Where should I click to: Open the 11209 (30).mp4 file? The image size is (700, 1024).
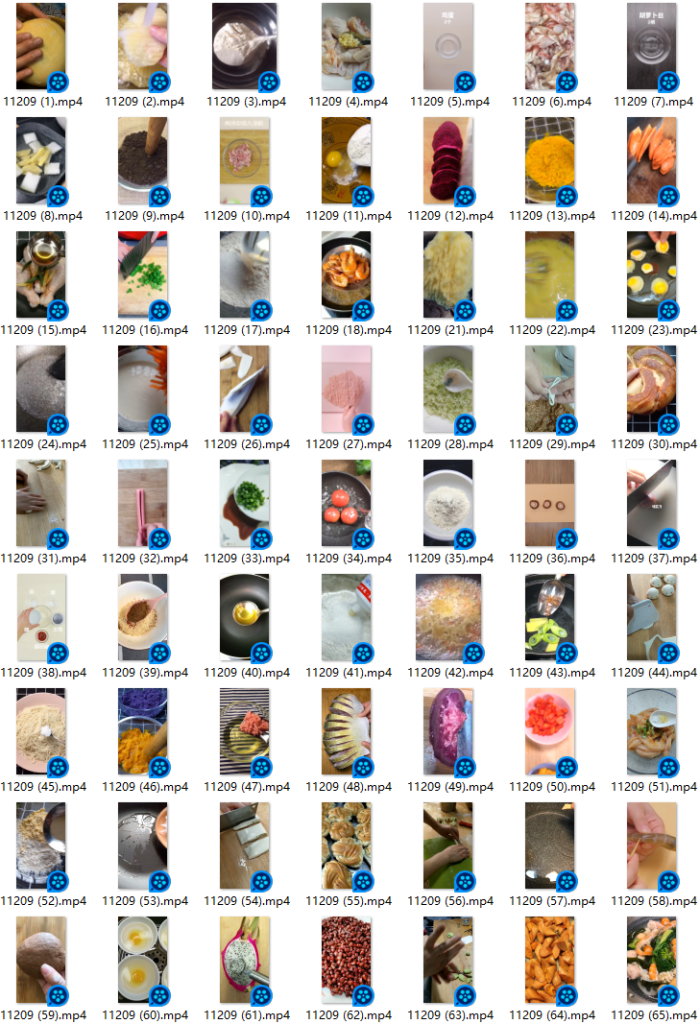pyautogui.click(x=651, y=388)
